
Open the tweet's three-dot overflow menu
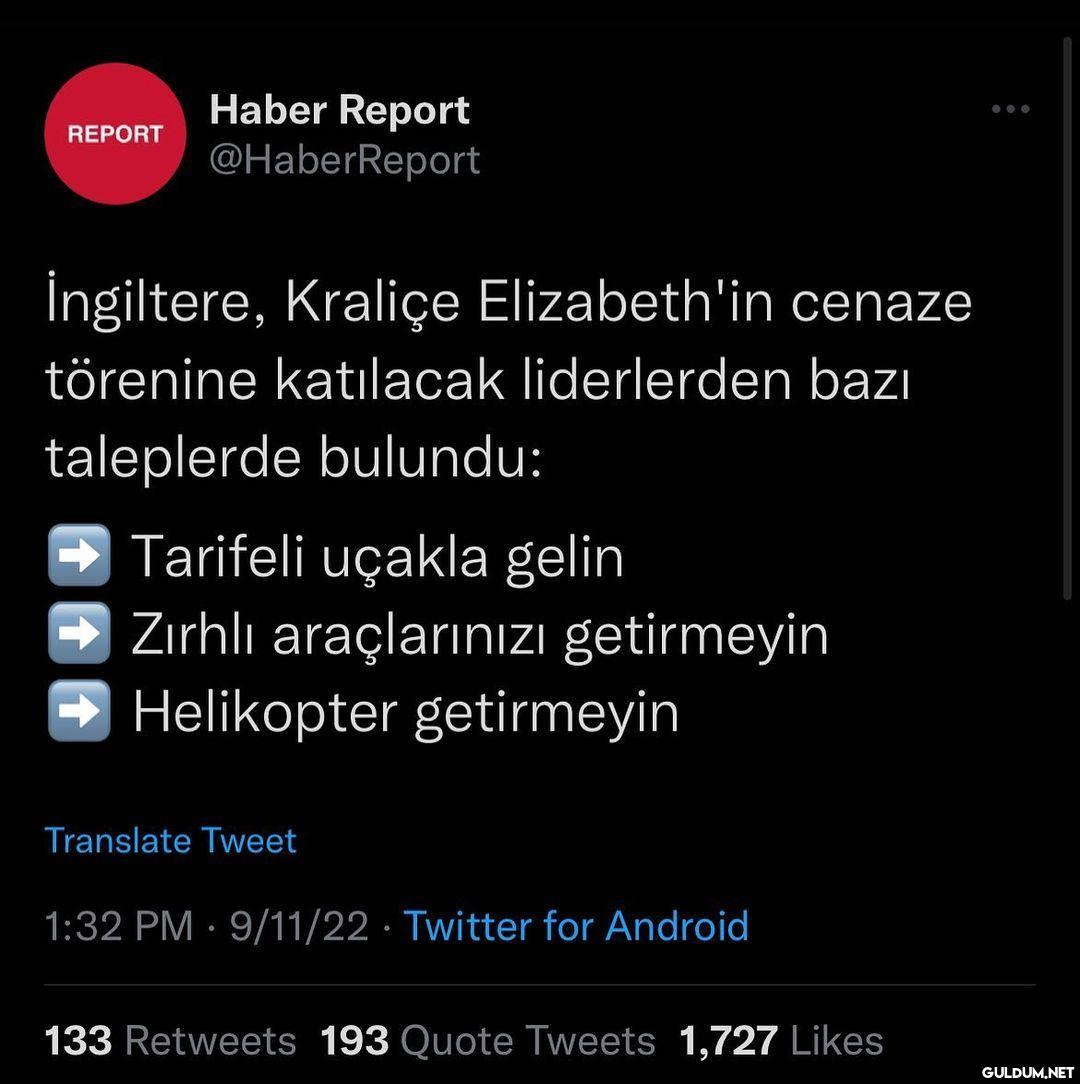tap(1010, 109)
